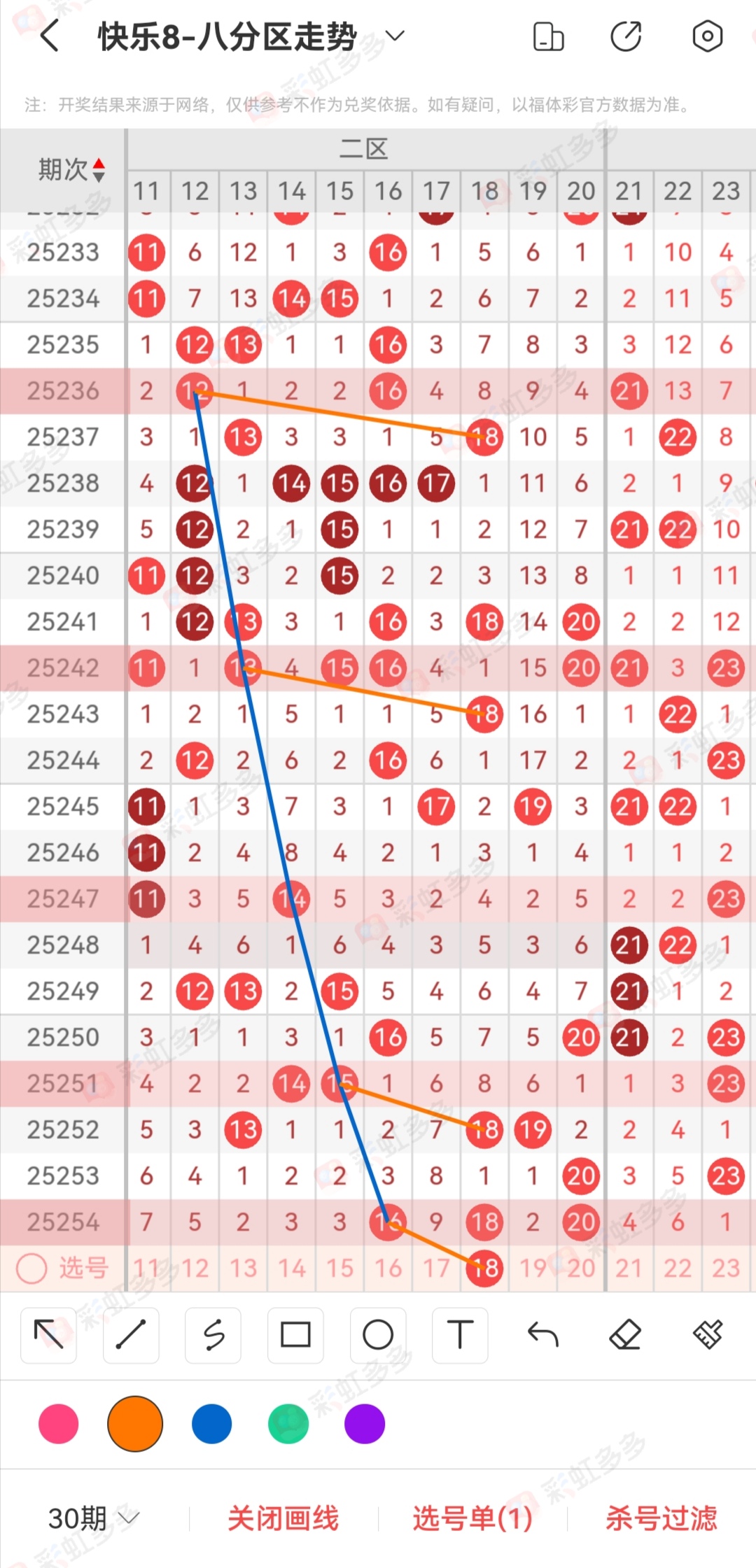
Task: Share this trend chart
Action: (626, 36)
